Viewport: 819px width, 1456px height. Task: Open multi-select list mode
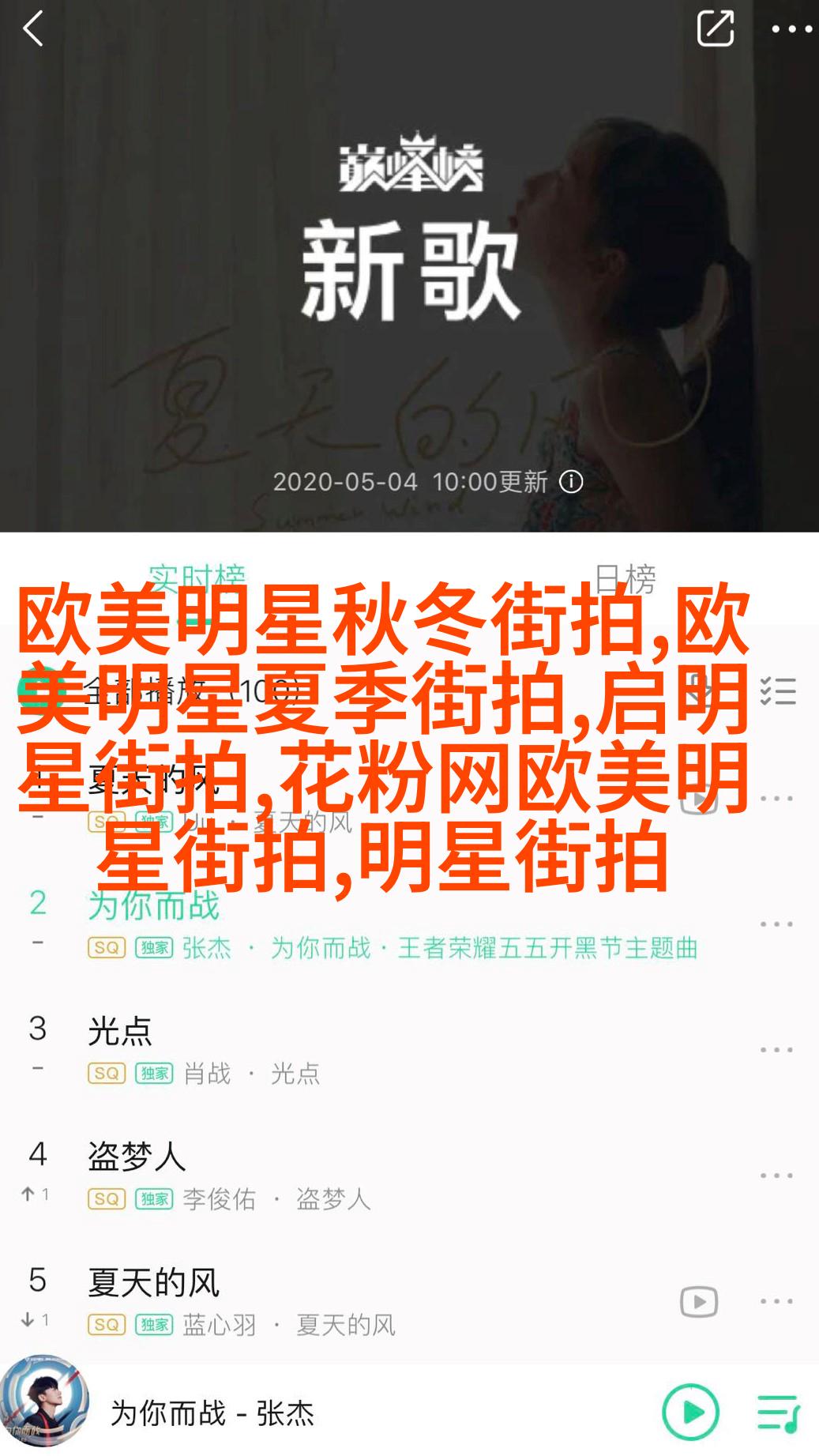point(778,691)
